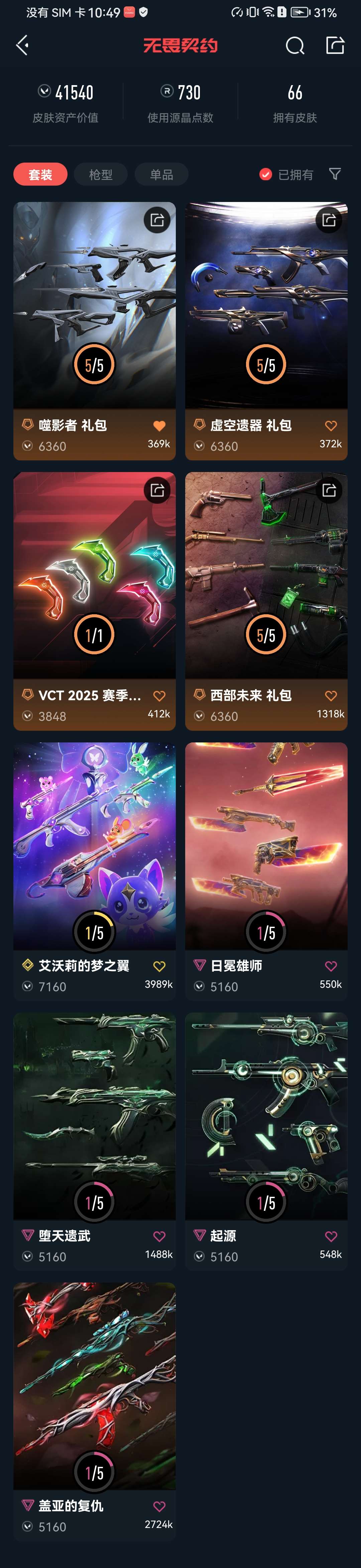This screenshot has height=1568, width=361.
Task: Favorite the 起源 skin set
Action: [x=331, y=1236]
